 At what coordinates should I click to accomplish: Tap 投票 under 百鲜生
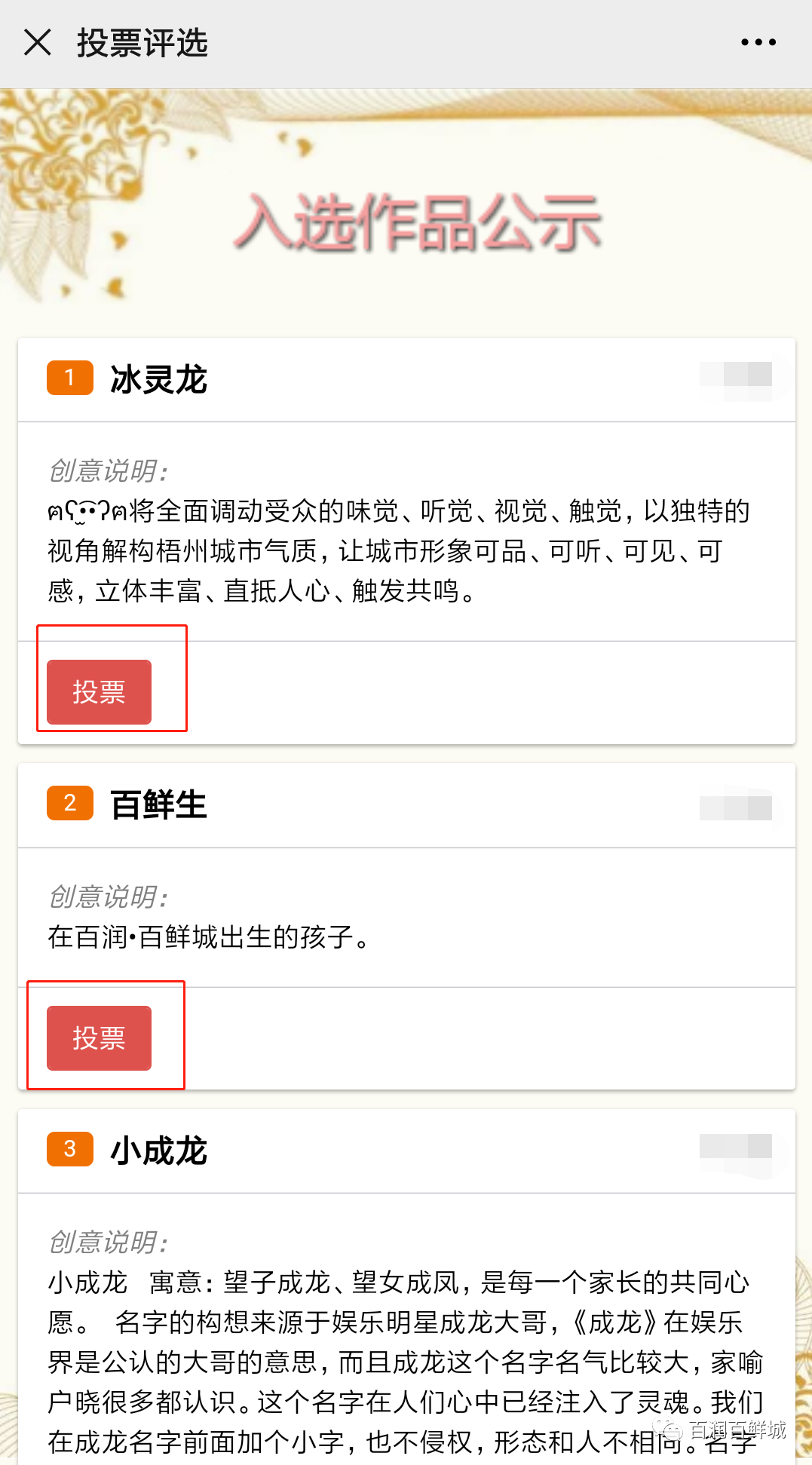(x=99, y=1037)
